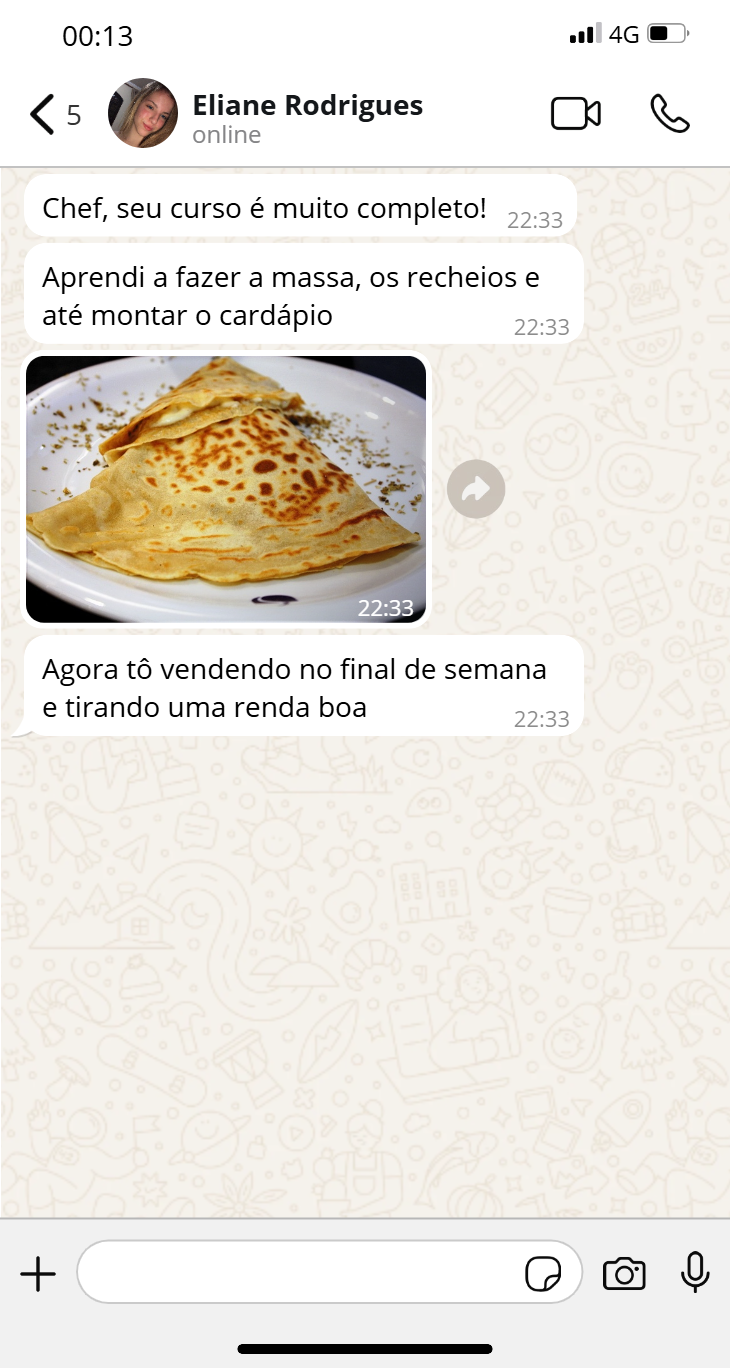
Task: Open the crepe photo message
Action: tap(226, 489)
